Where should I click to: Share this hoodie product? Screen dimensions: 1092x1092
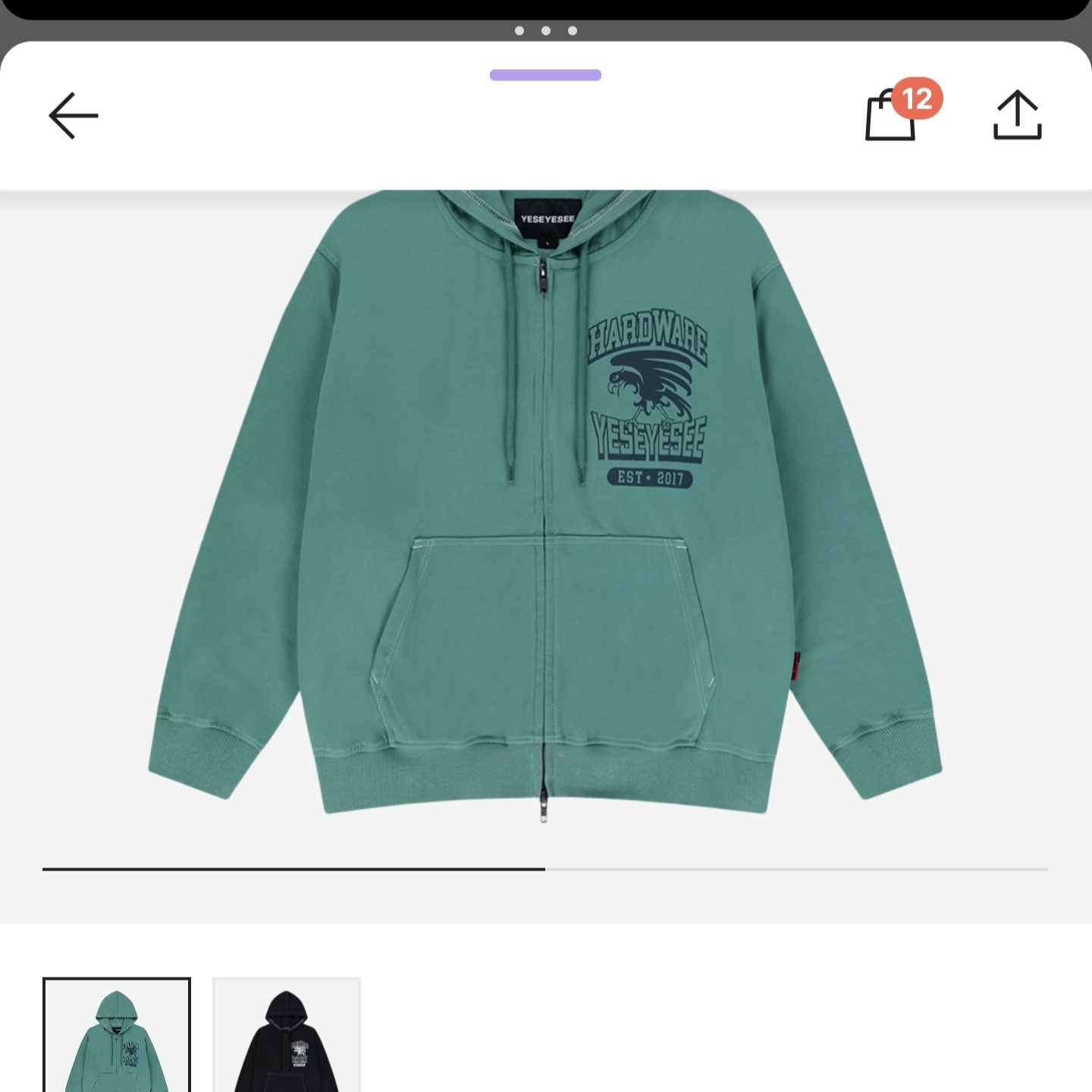(x=1017, y=116)
